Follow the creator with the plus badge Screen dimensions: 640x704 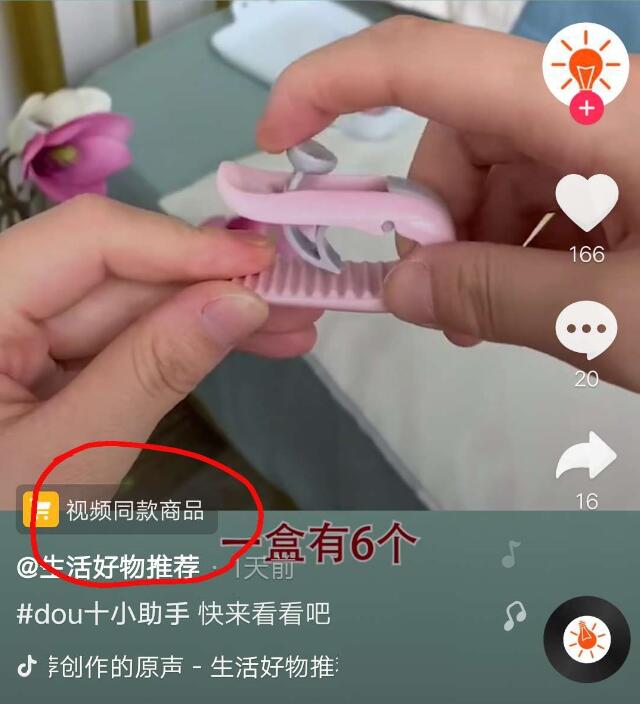click(x=586, y=109)
